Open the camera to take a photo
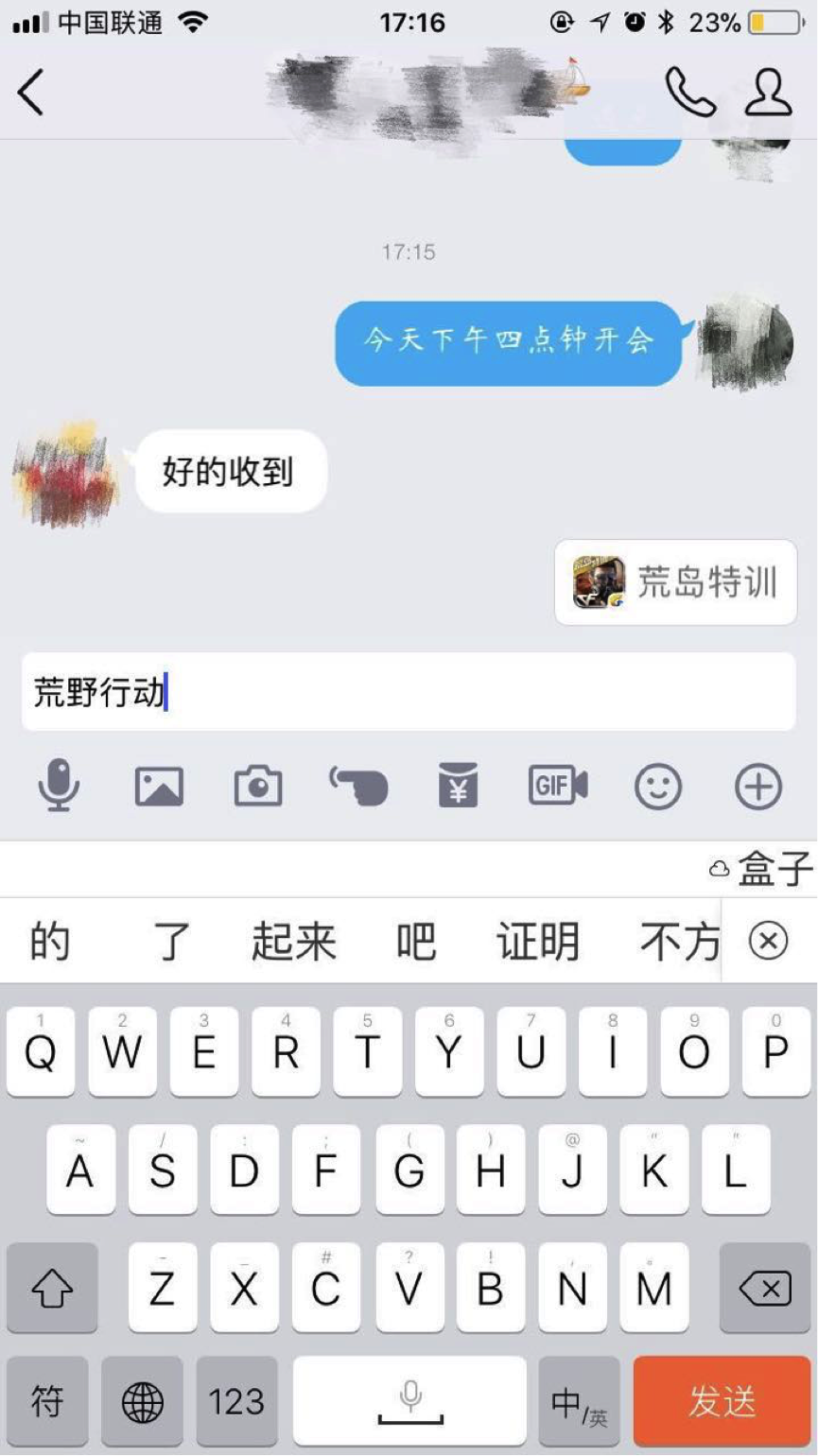Image resolution: width=818 pixels, height=1456 pixels. click(258, 786)
